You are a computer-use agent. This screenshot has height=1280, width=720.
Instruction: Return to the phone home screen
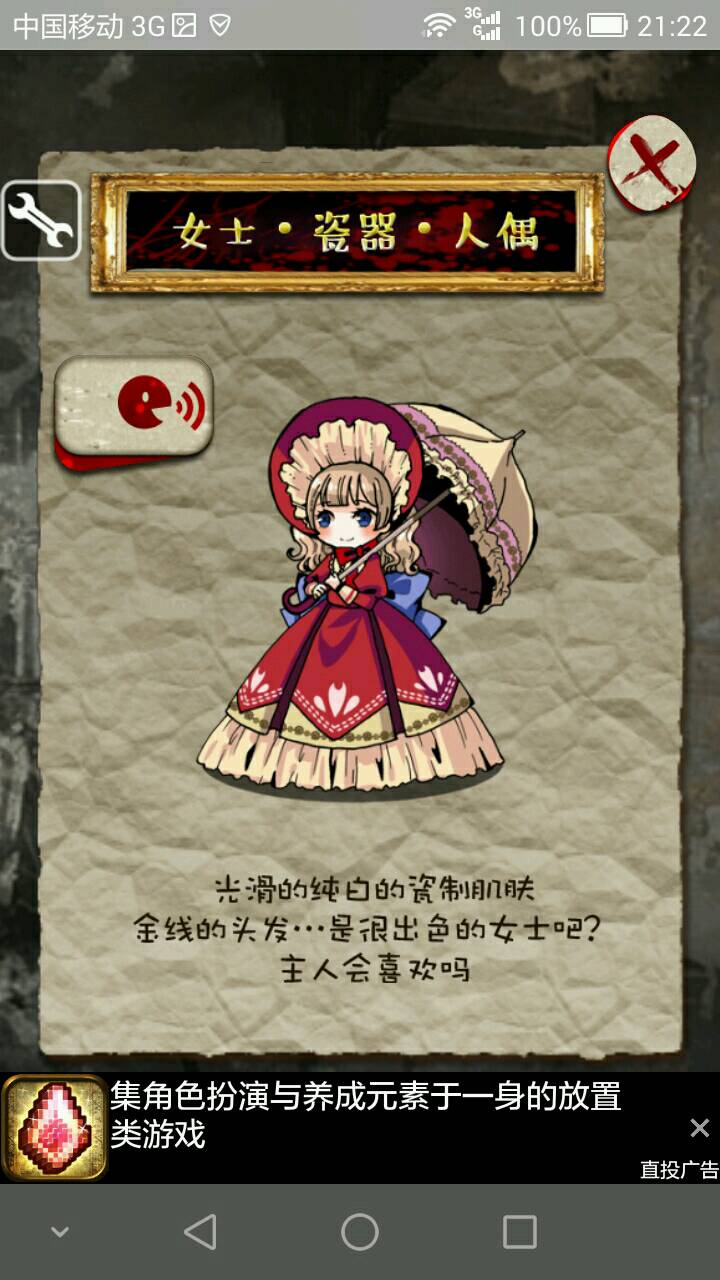tap(360, 1232)
